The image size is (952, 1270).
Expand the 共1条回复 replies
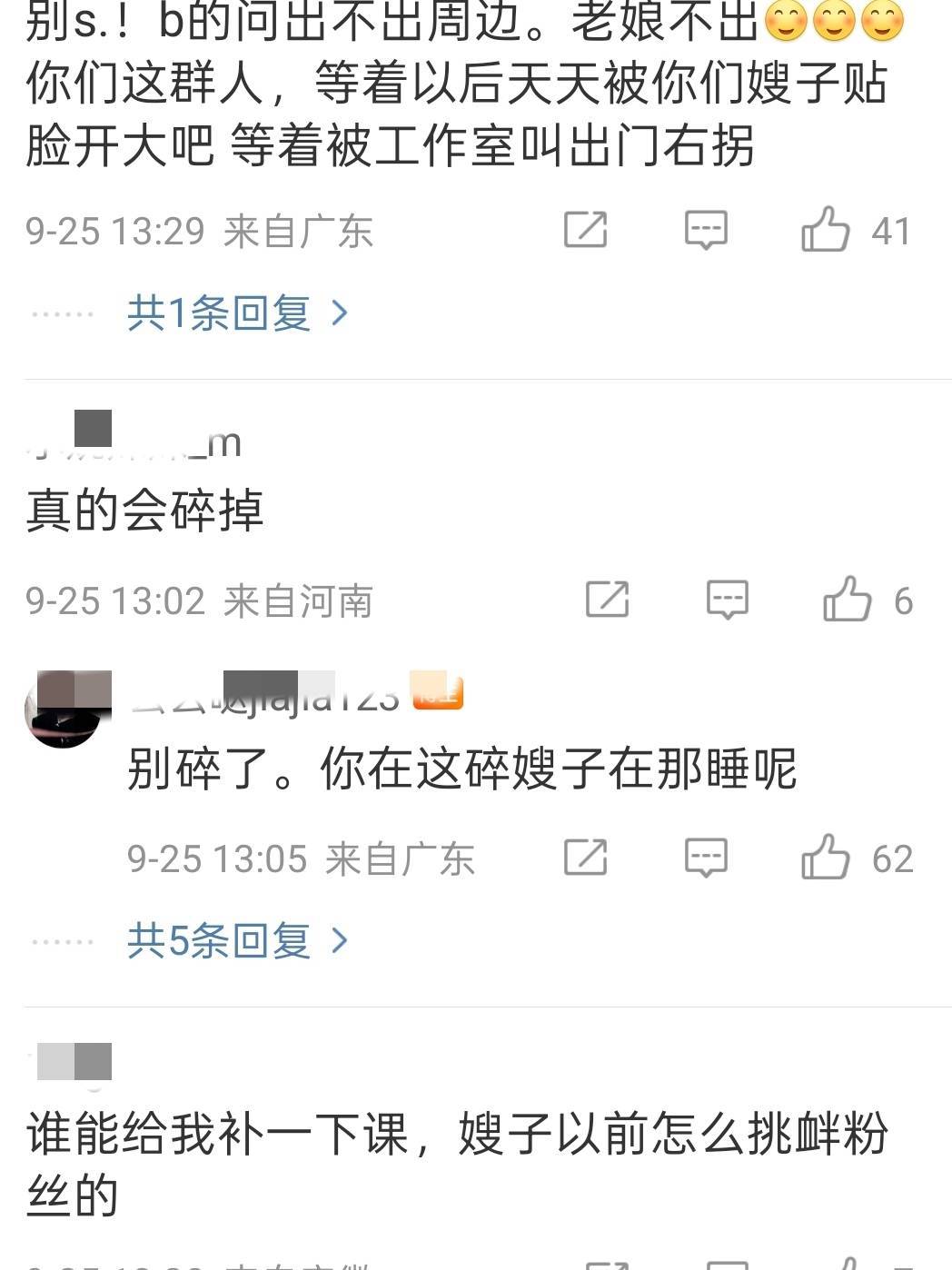[236, 313]
